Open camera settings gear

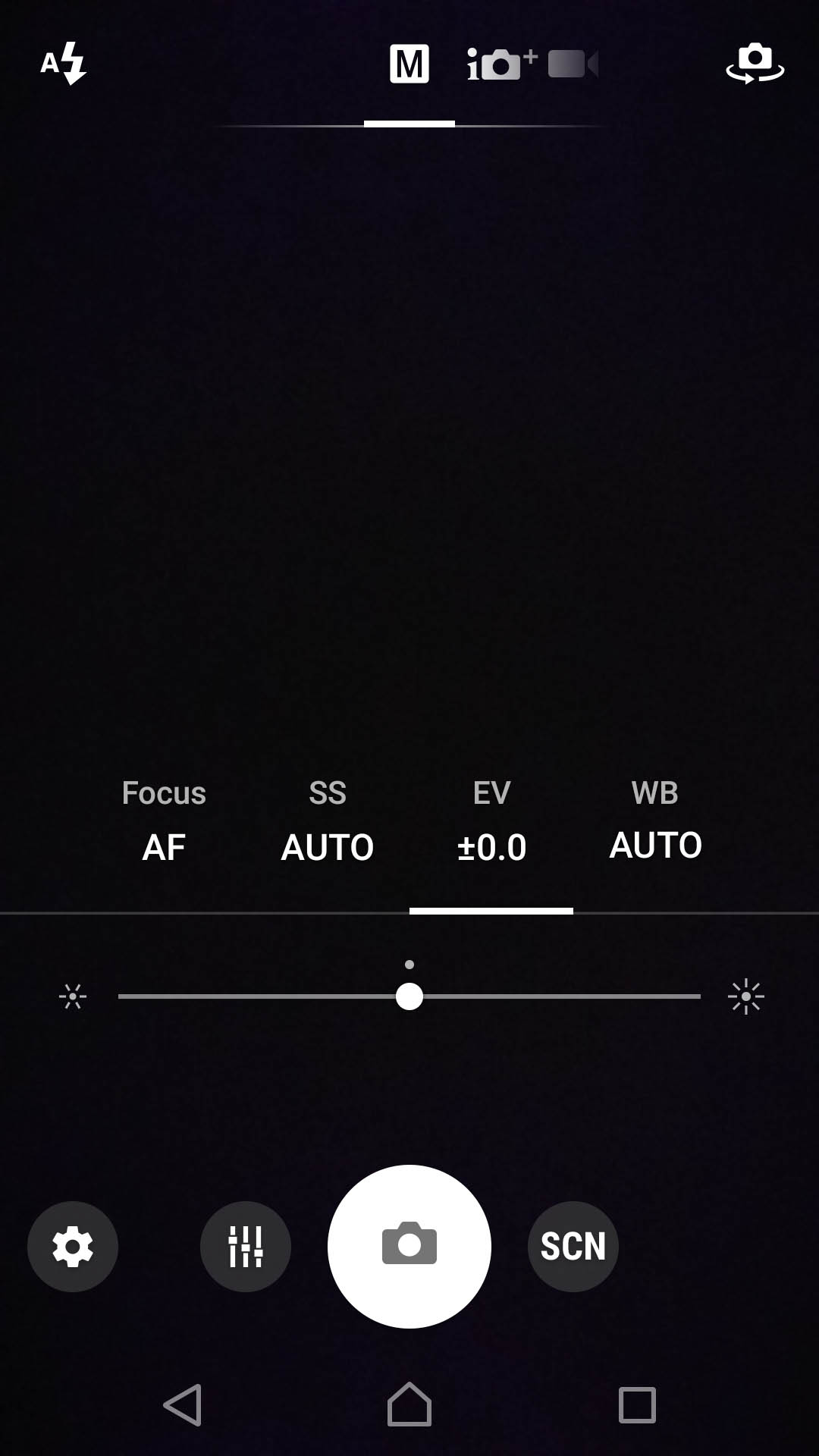[73, 1247]
